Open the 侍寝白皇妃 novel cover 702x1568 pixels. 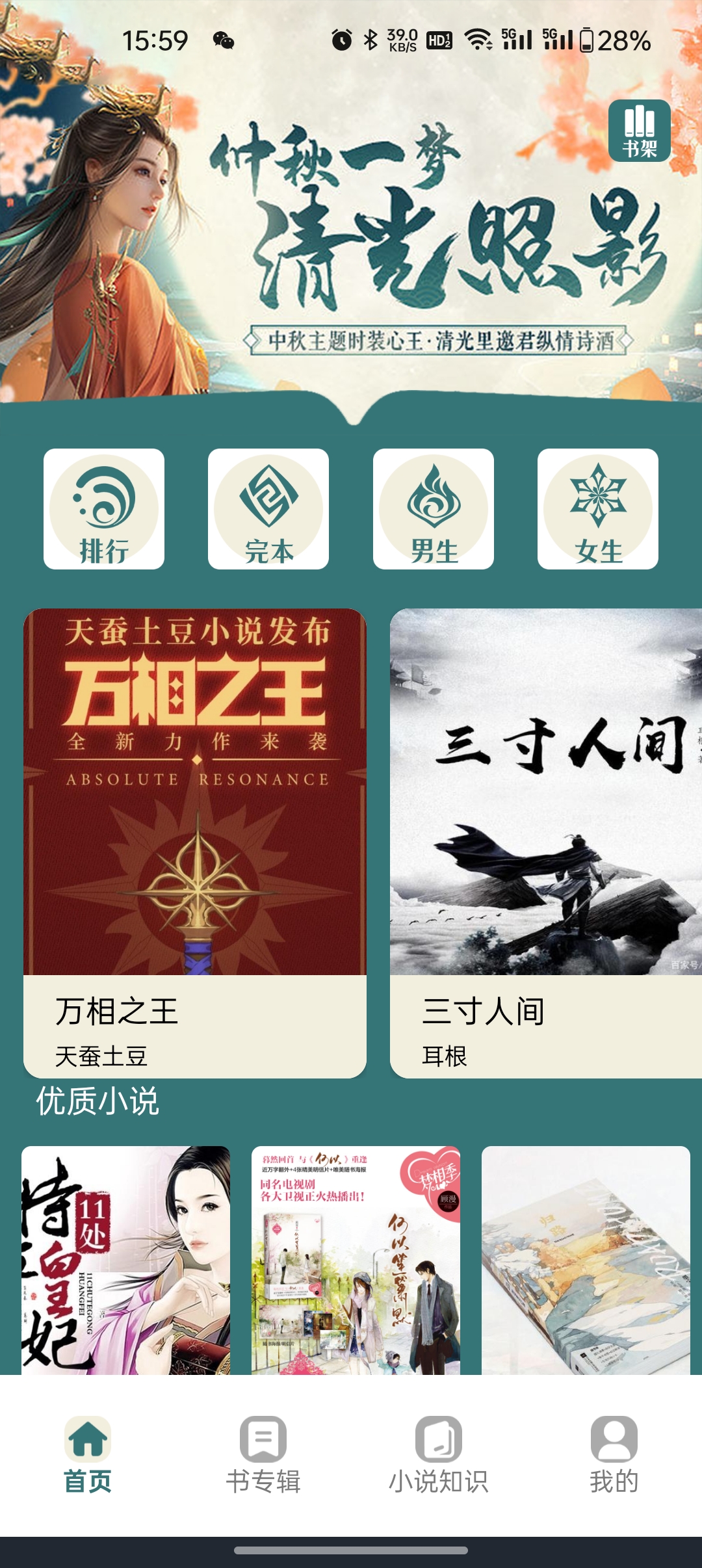(x=125, y=1260)
